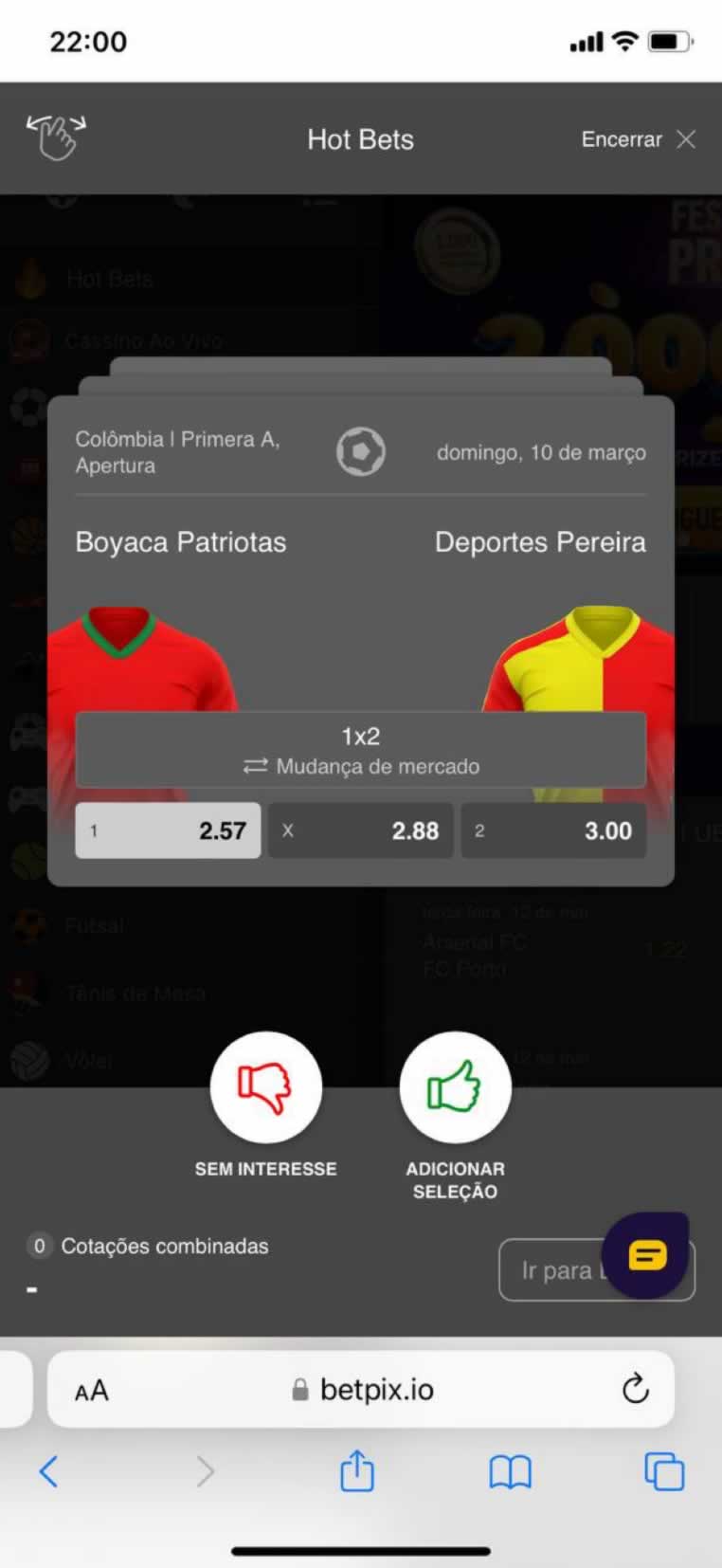Select home win odds 2.57
The image size is (722, 1568).
(168, 830)
